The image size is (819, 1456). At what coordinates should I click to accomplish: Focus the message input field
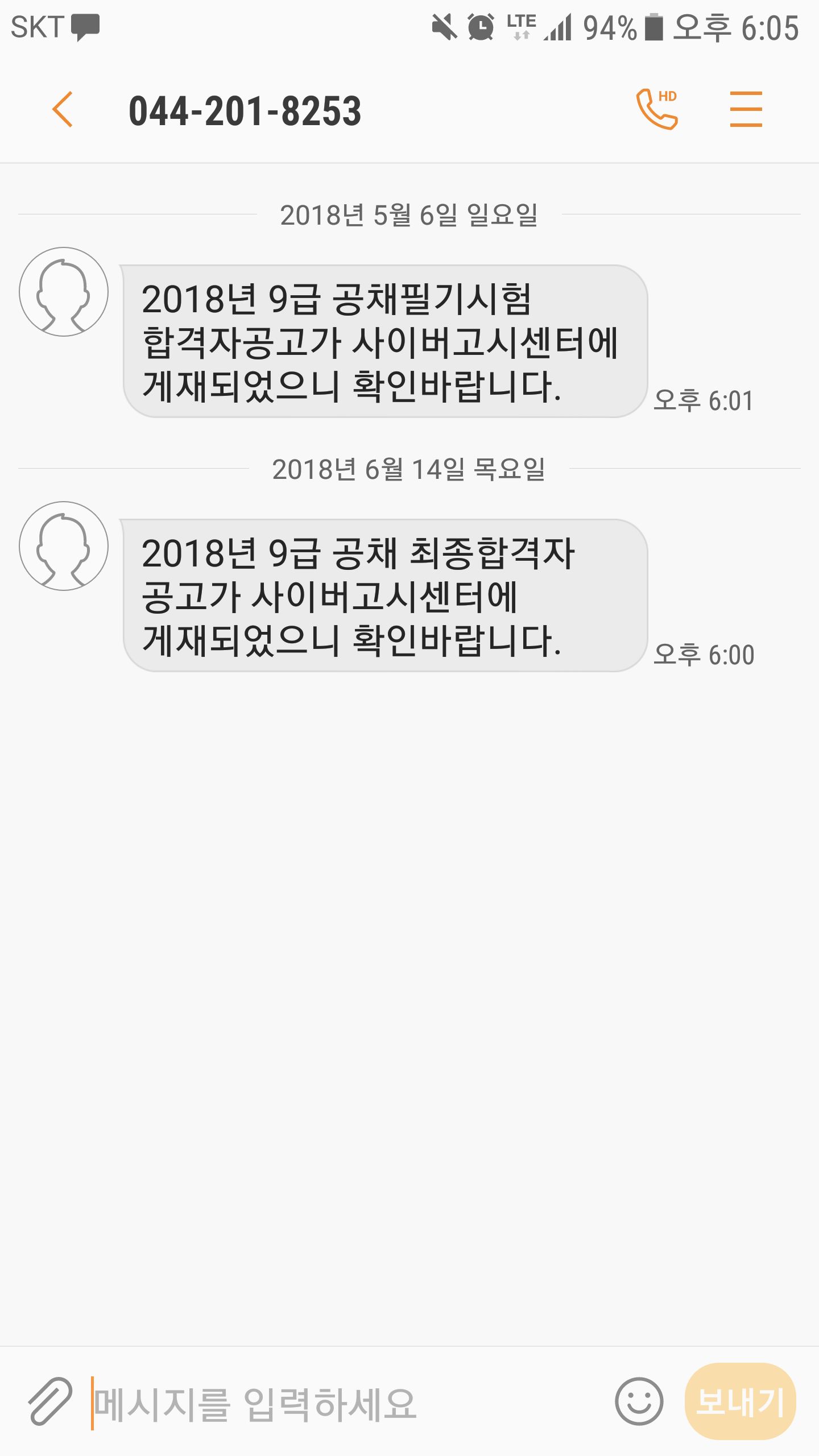341,1403
